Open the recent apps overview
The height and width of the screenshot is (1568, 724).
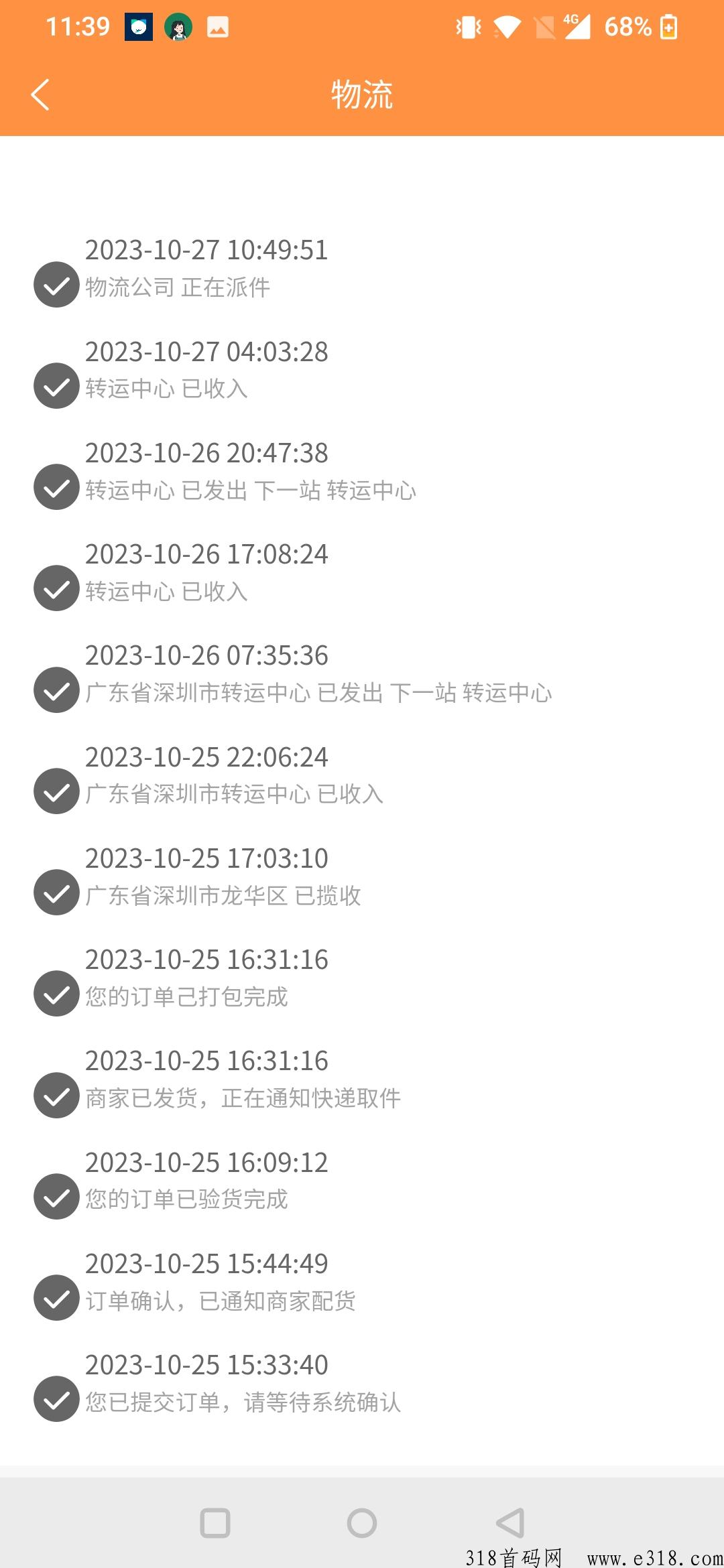tap(215, 1522)
